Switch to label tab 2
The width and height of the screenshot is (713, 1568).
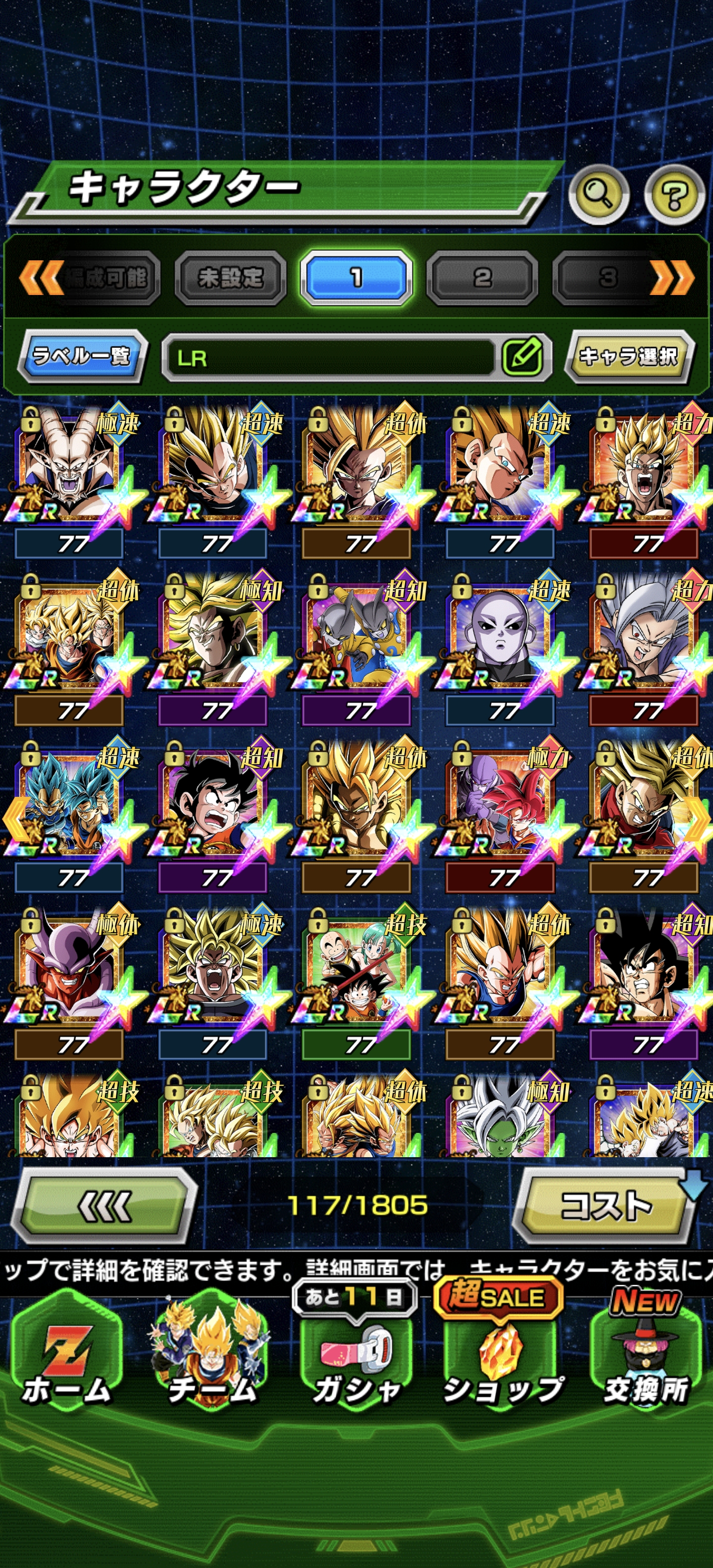482,278
